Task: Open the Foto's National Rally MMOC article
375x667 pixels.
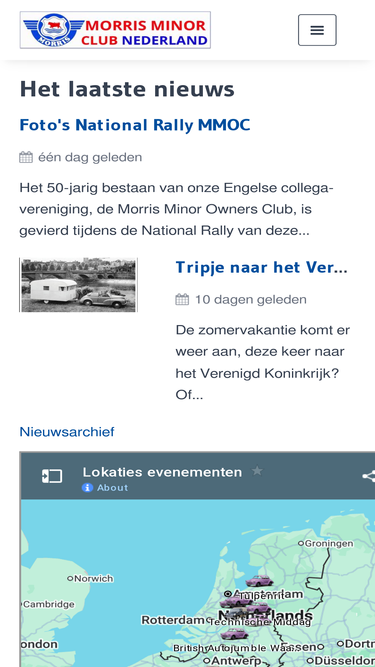Action: click(x=135, y=125)
